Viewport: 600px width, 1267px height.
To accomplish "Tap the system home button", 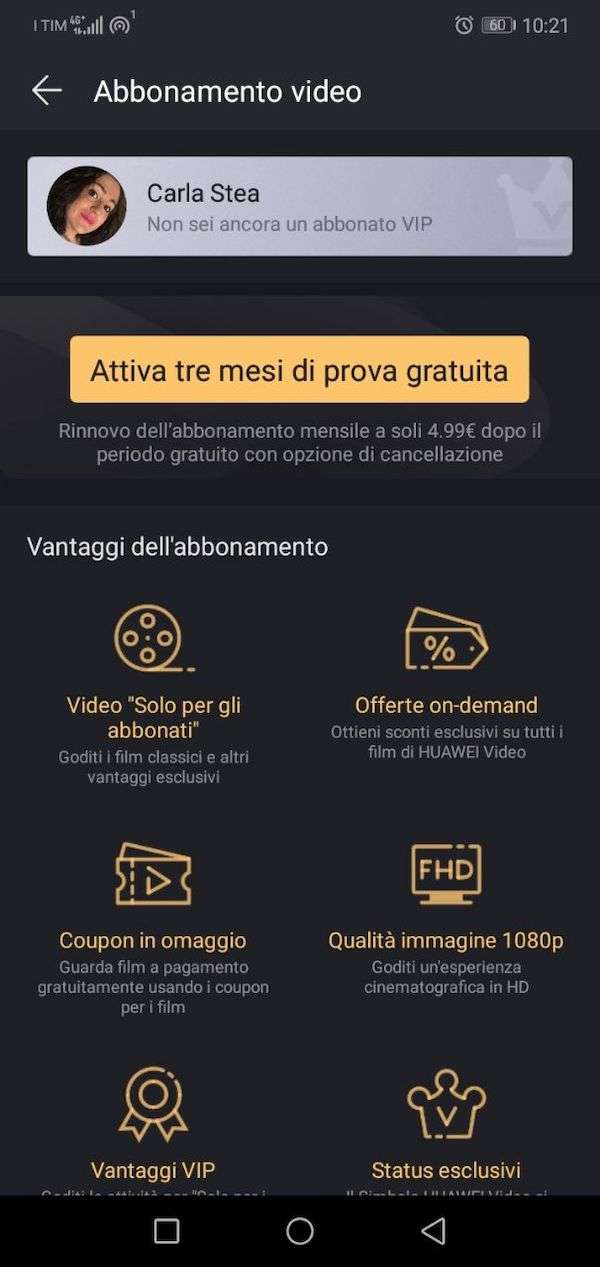I will click(x=300, y=1231).
